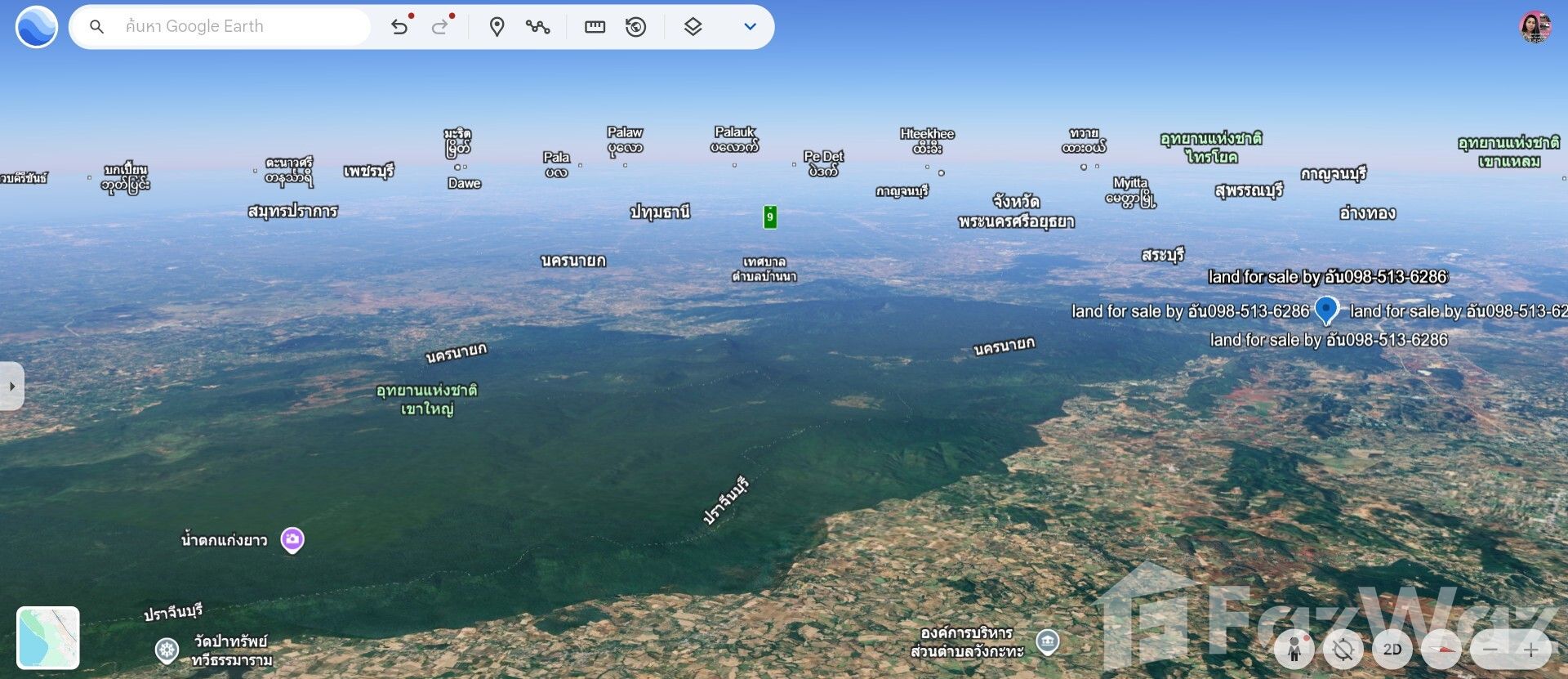This screenshot has width=1568, height=679.
Task: Open the account profile picture
Action: click(1535, 27)
